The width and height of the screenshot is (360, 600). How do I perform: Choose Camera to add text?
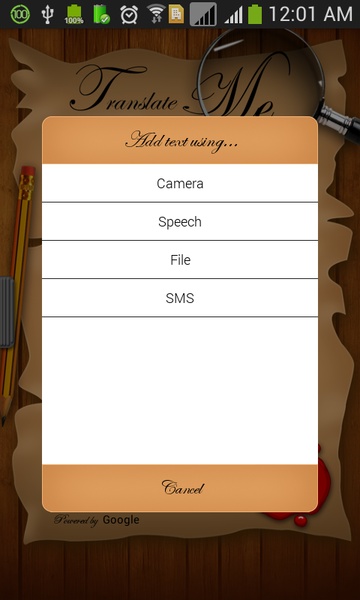(x=180, y=183)
